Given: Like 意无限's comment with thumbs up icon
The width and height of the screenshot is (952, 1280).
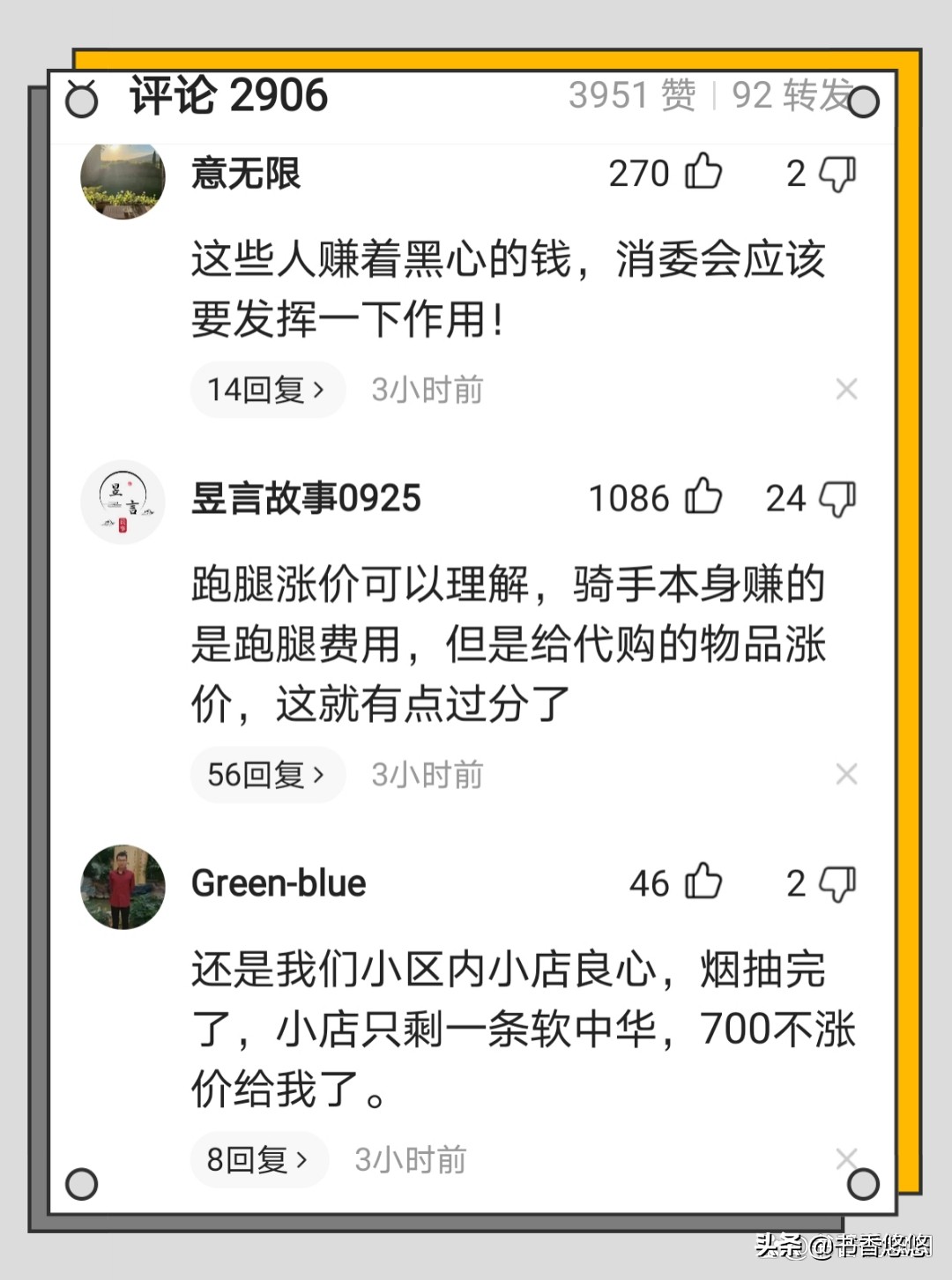Looking at the screenshot, I should [x=704, y=173].
